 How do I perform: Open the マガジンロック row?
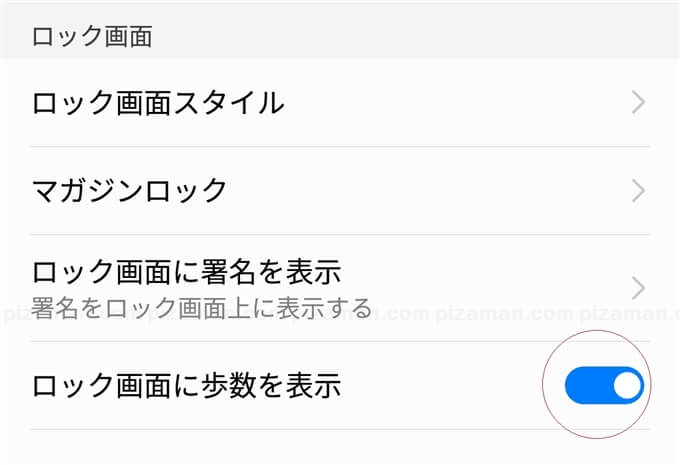point(340,190)
